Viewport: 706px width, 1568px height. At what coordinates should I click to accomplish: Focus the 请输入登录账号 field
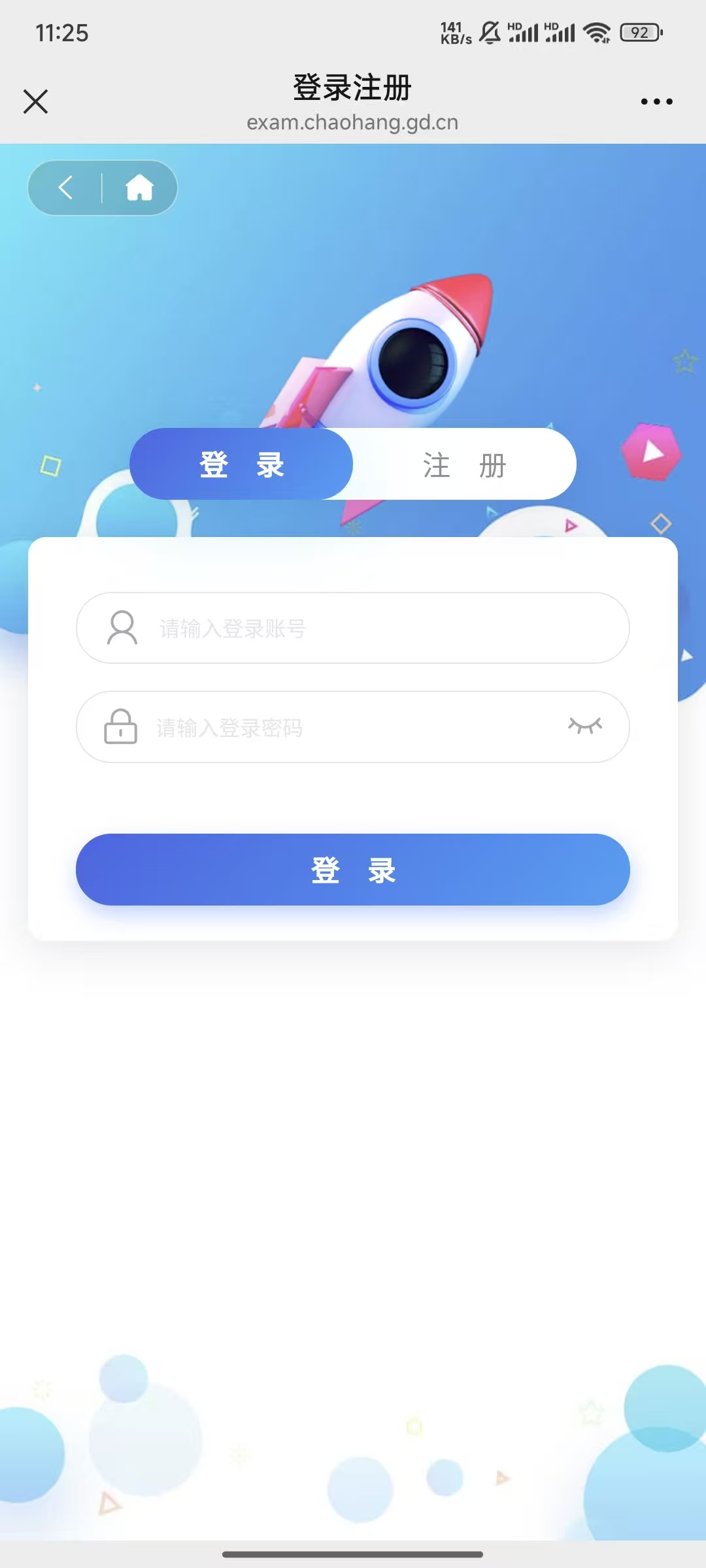click(366, 629)
